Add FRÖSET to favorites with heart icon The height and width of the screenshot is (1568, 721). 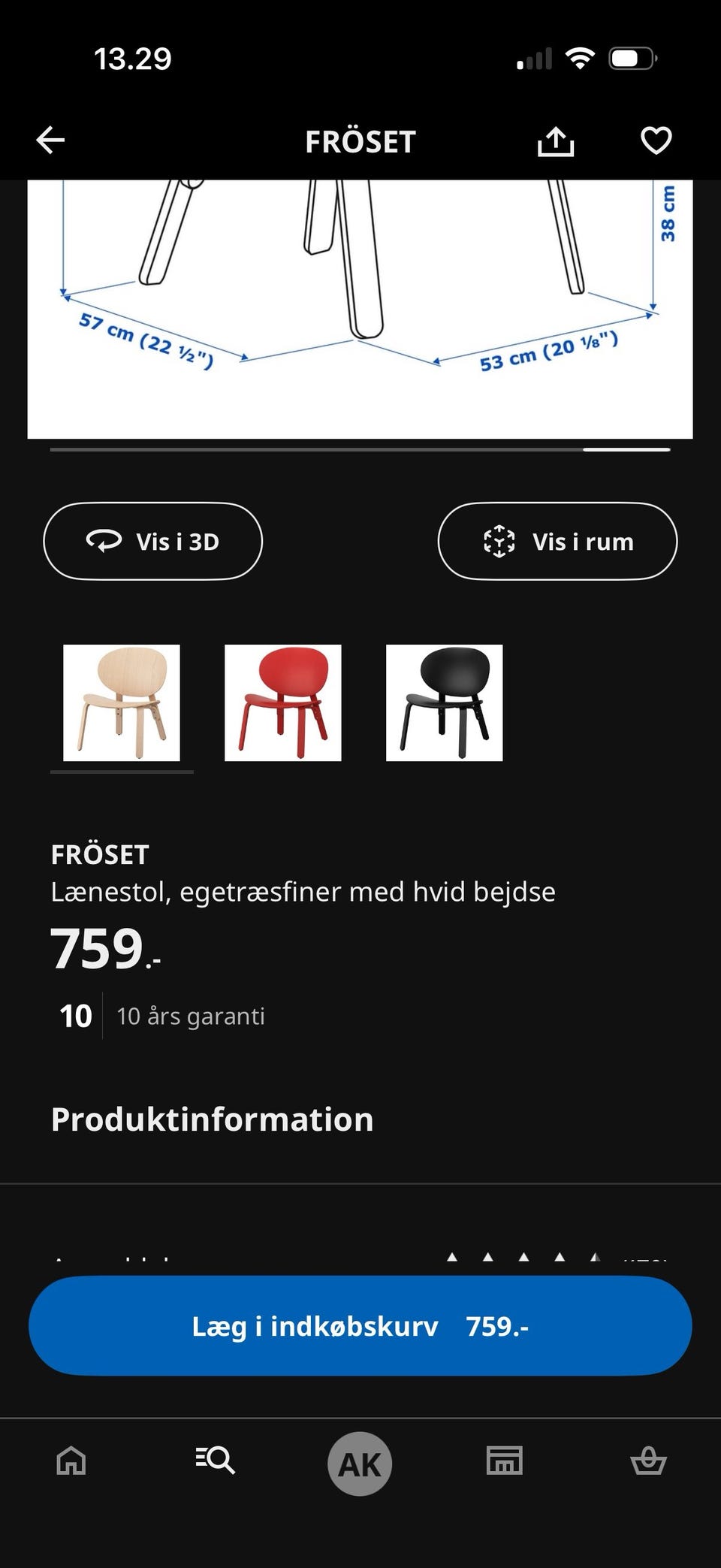tap(656, 140)
